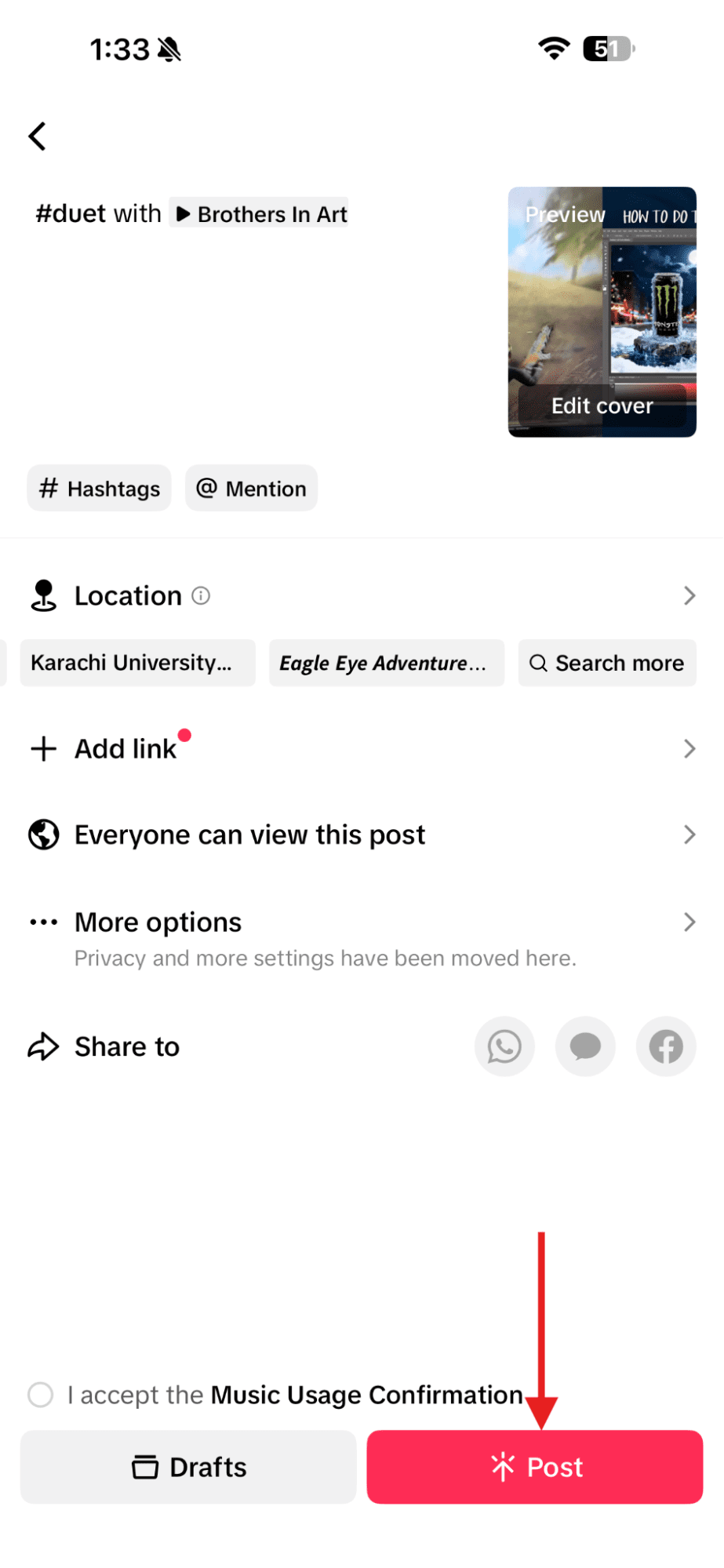Tap the Location info icon
Viewport: 724px width, 1568px height.
click(202, 595)
